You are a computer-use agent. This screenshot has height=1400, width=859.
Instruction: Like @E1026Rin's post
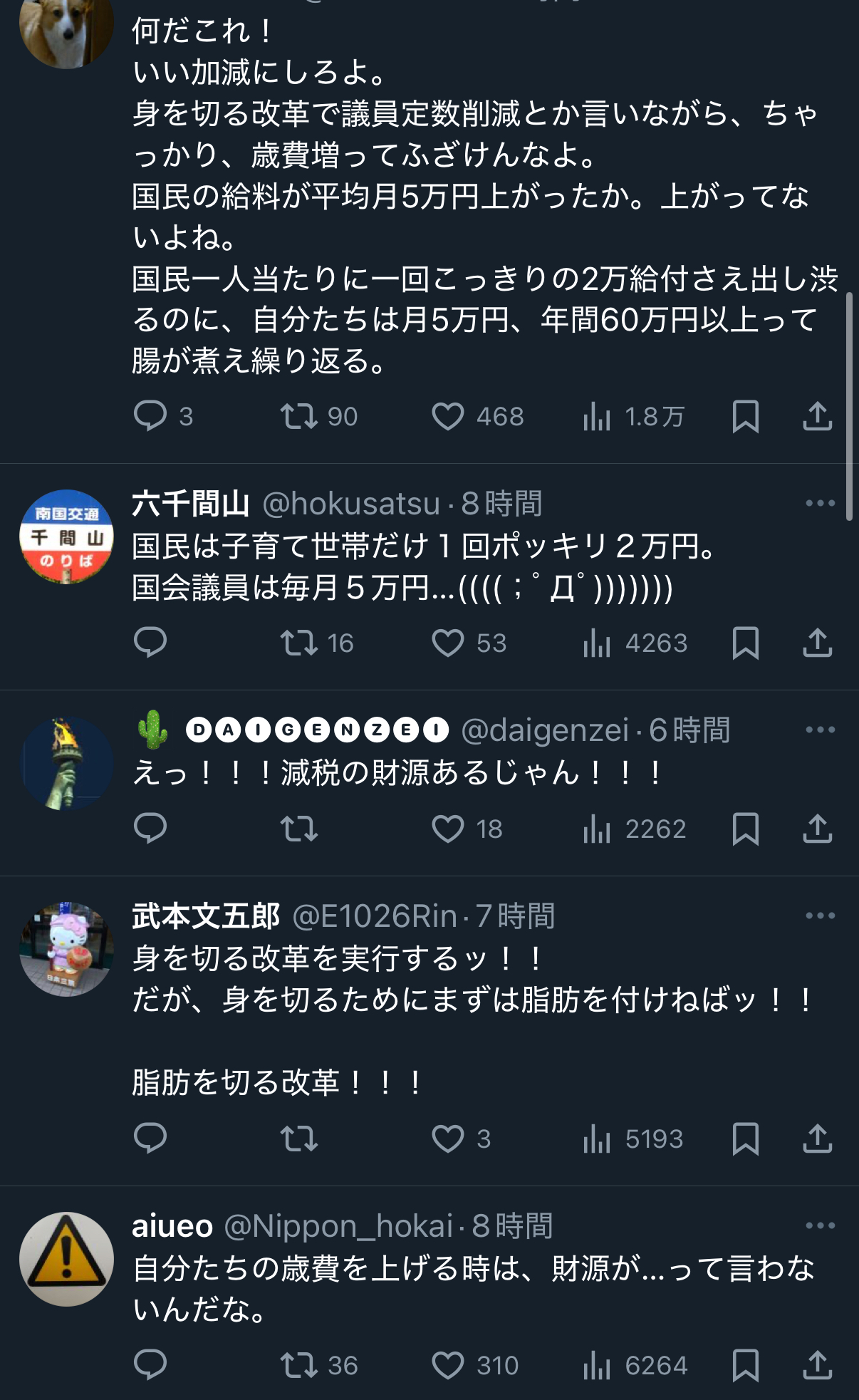[448, 1139]
